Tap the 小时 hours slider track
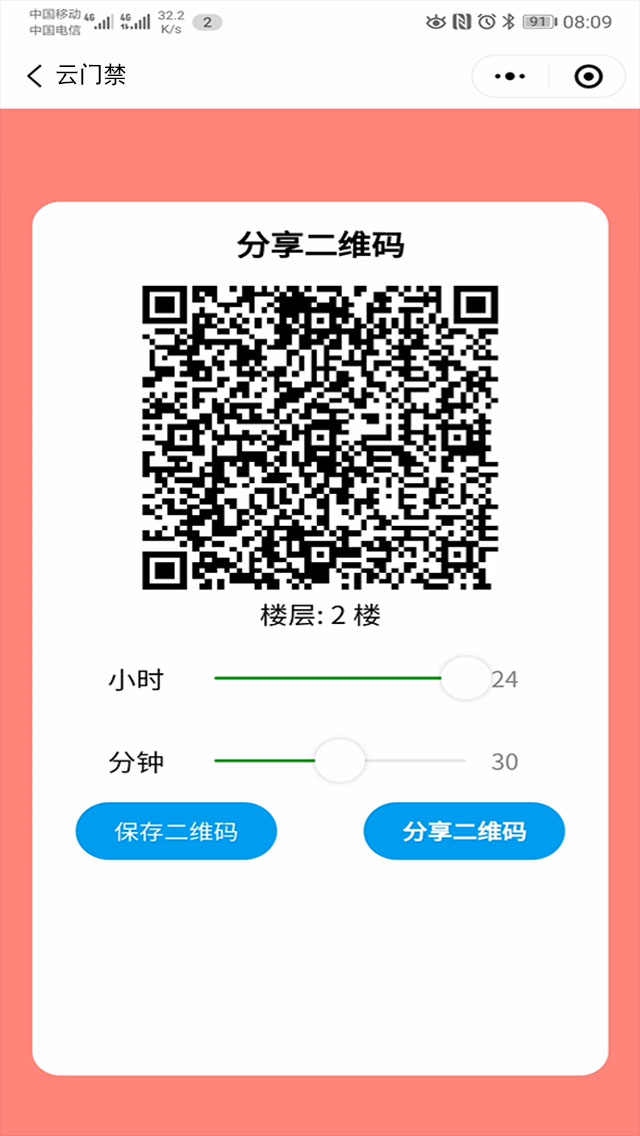 [330, 678]
